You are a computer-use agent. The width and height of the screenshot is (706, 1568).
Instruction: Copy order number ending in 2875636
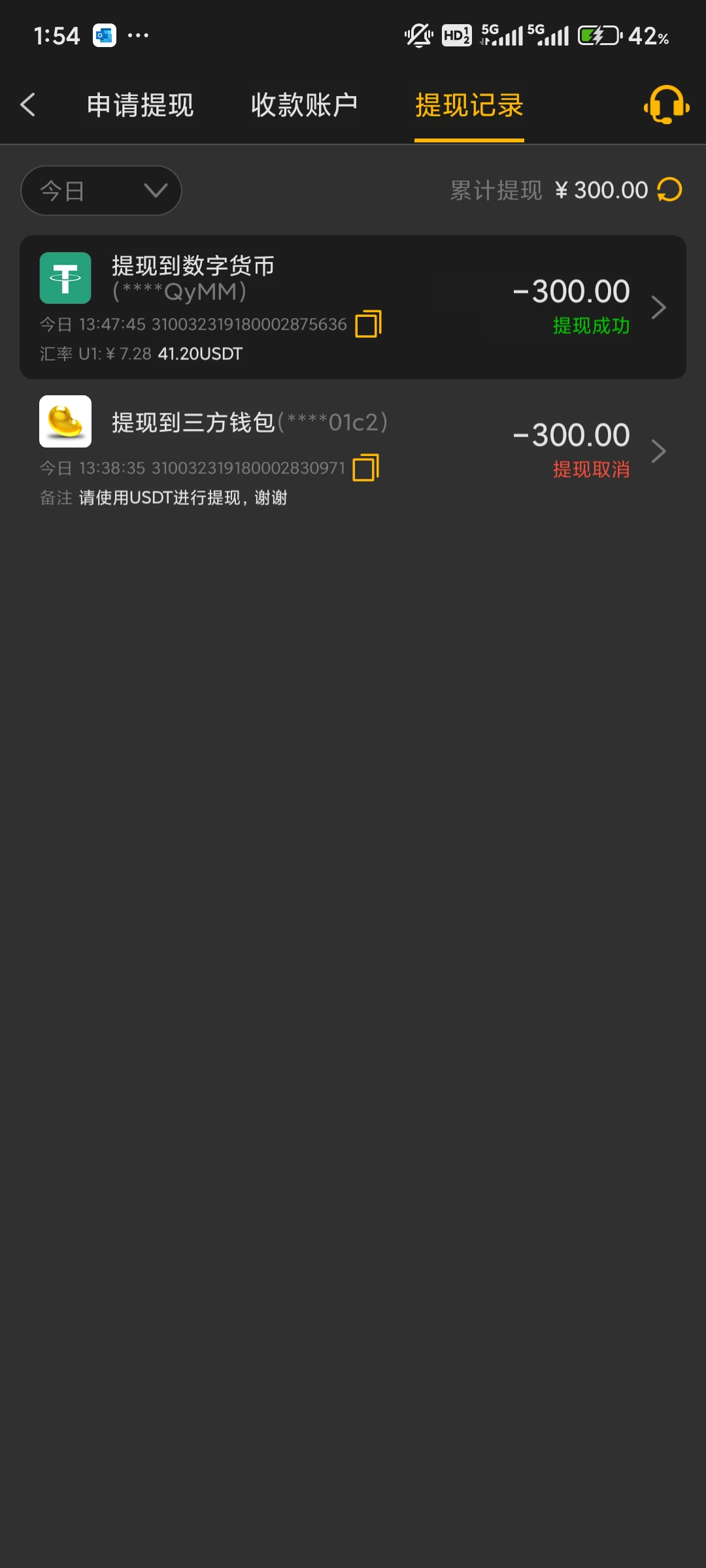368,324
